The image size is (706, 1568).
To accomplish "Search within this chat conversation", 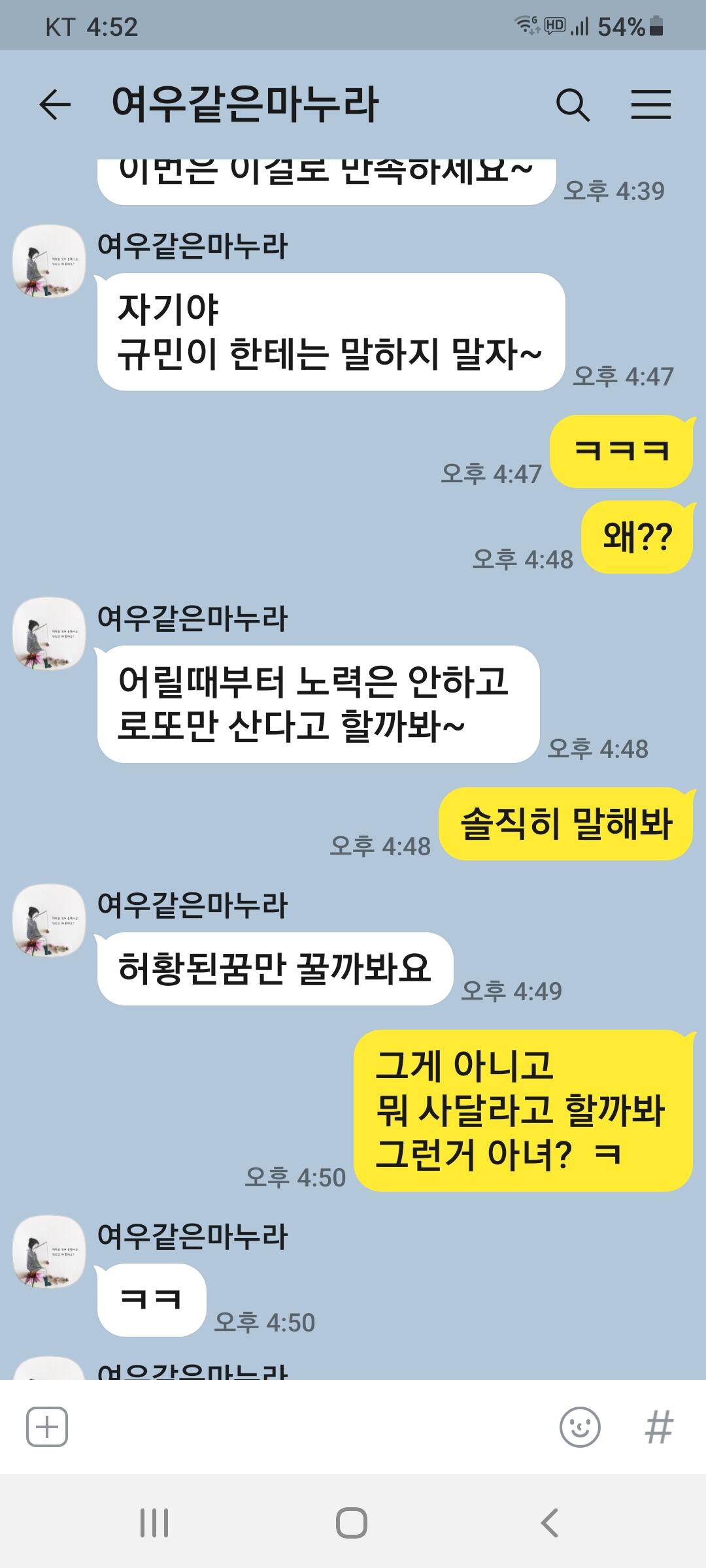I will (x=573, y=105).
